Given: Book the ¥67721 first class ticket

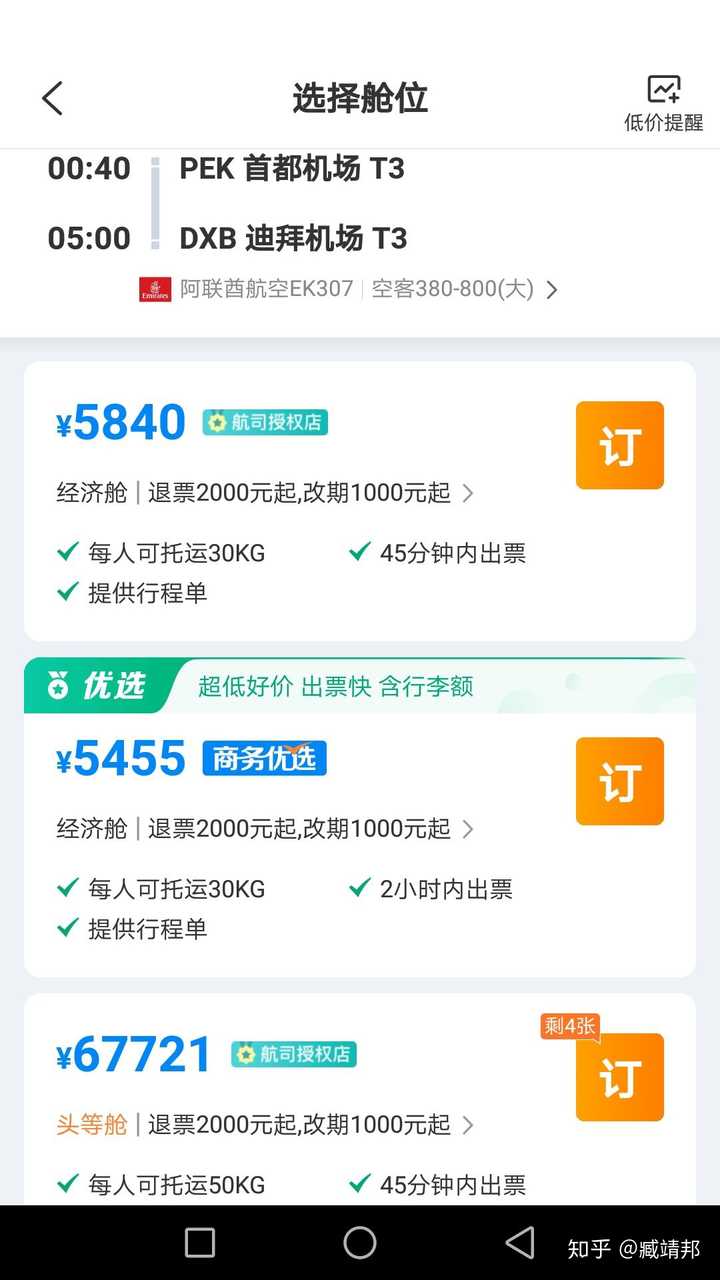Looking at the screenshot, I should [619, 1077].
